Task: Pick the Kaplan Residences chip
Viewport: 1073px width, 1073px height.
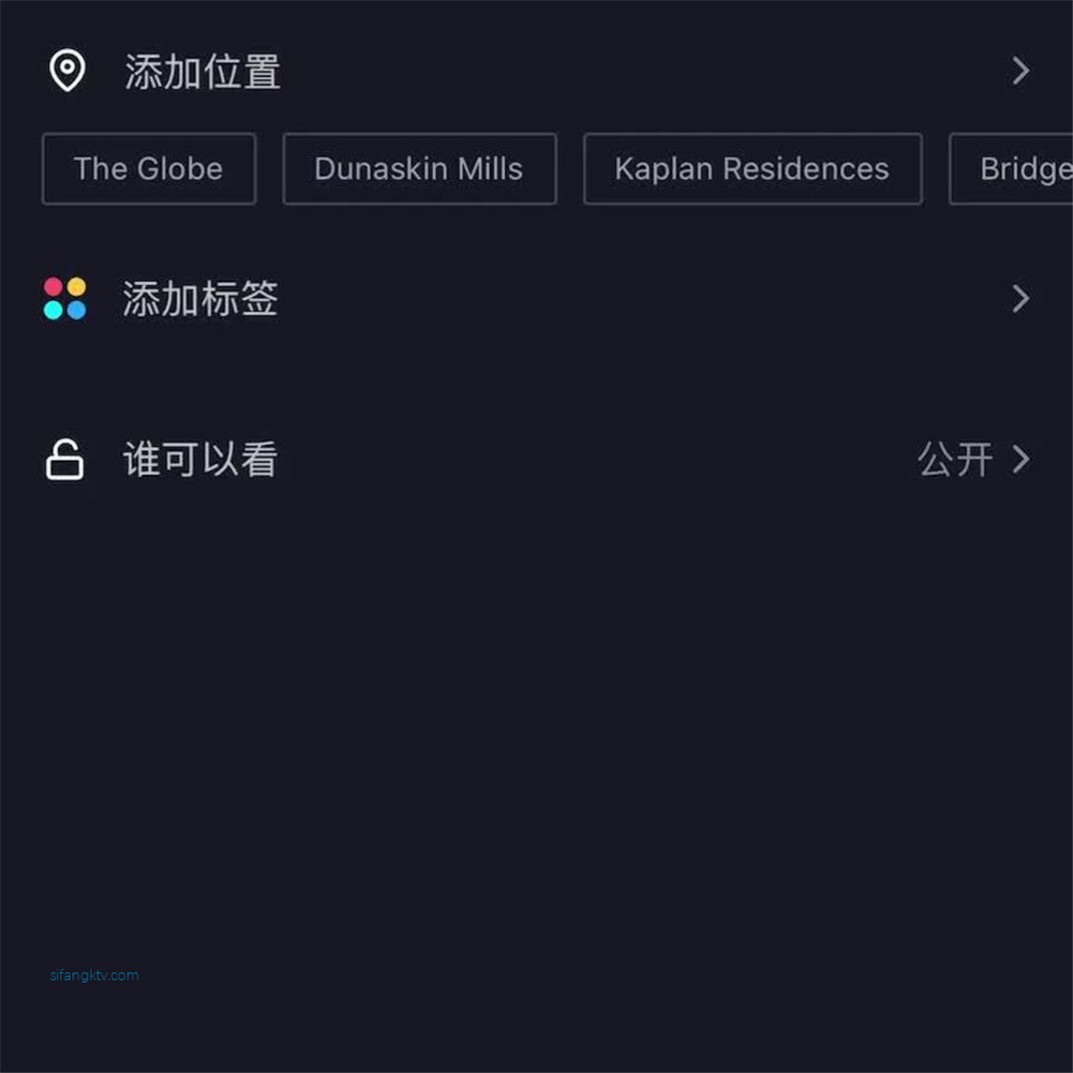Action: coord(752,169)
